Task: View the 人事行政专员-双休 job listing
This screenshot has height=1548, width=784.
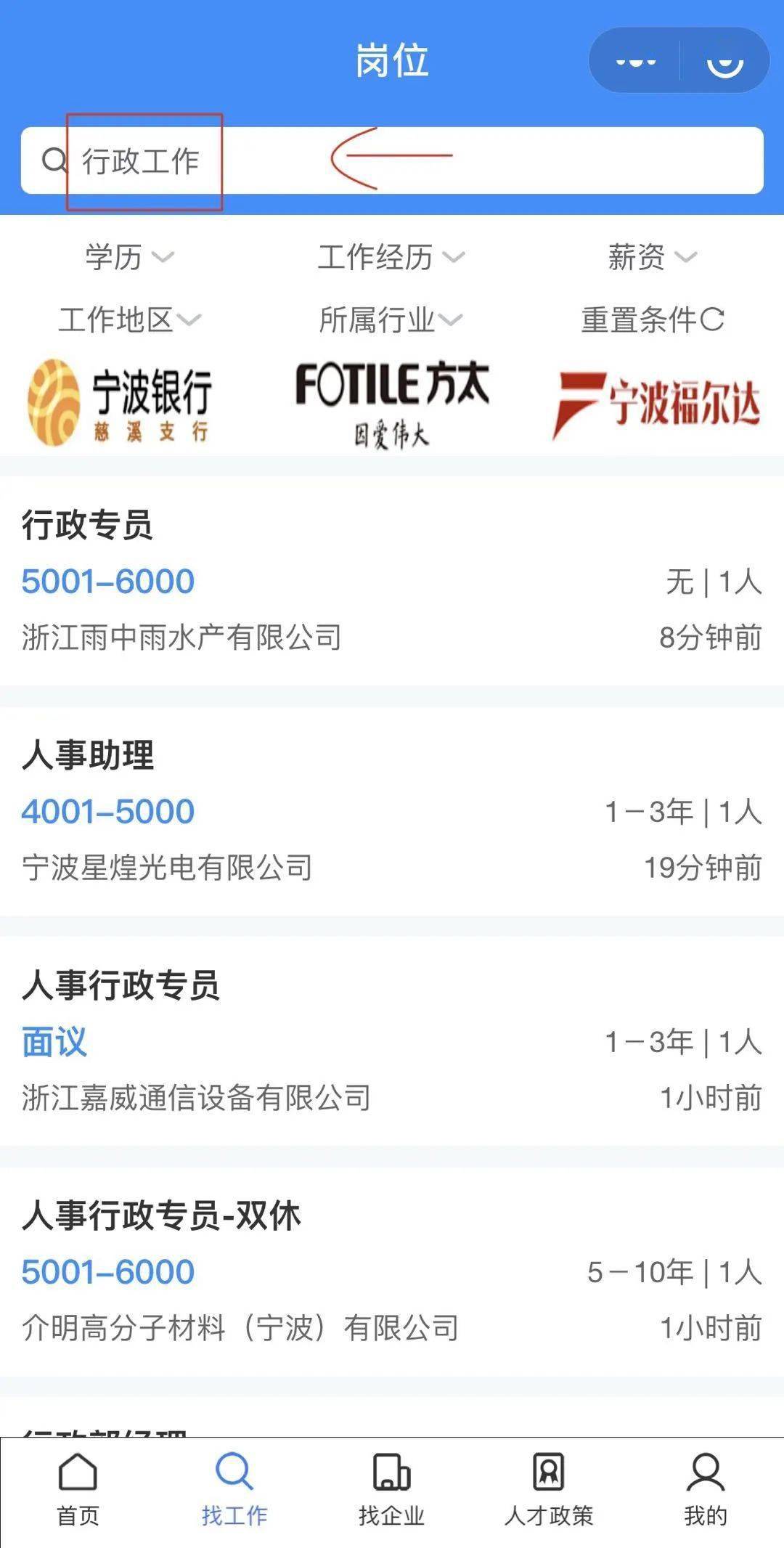Action: (392, 1271)
